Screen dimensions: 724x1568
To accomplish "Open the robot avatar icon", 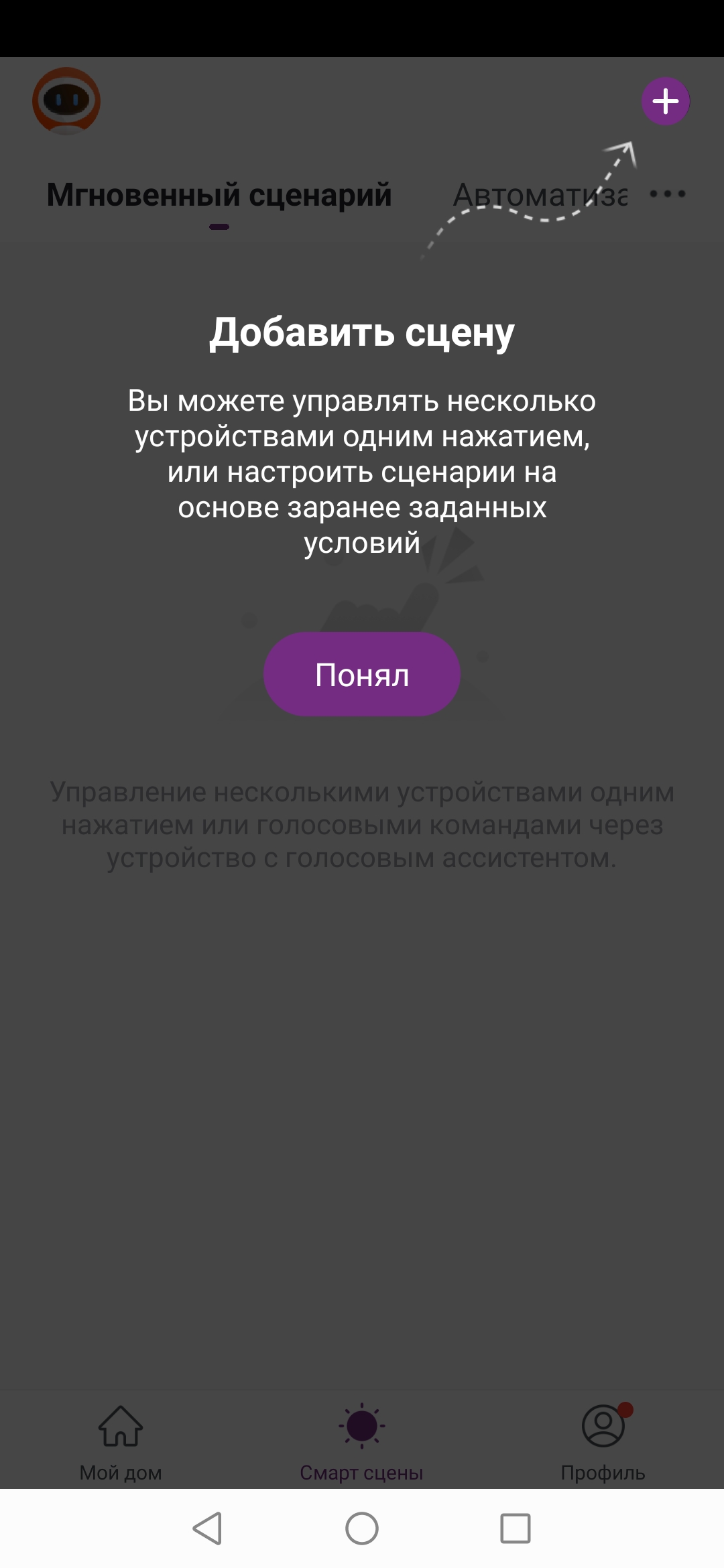I will pyautogui.click(x=66, y=101).
